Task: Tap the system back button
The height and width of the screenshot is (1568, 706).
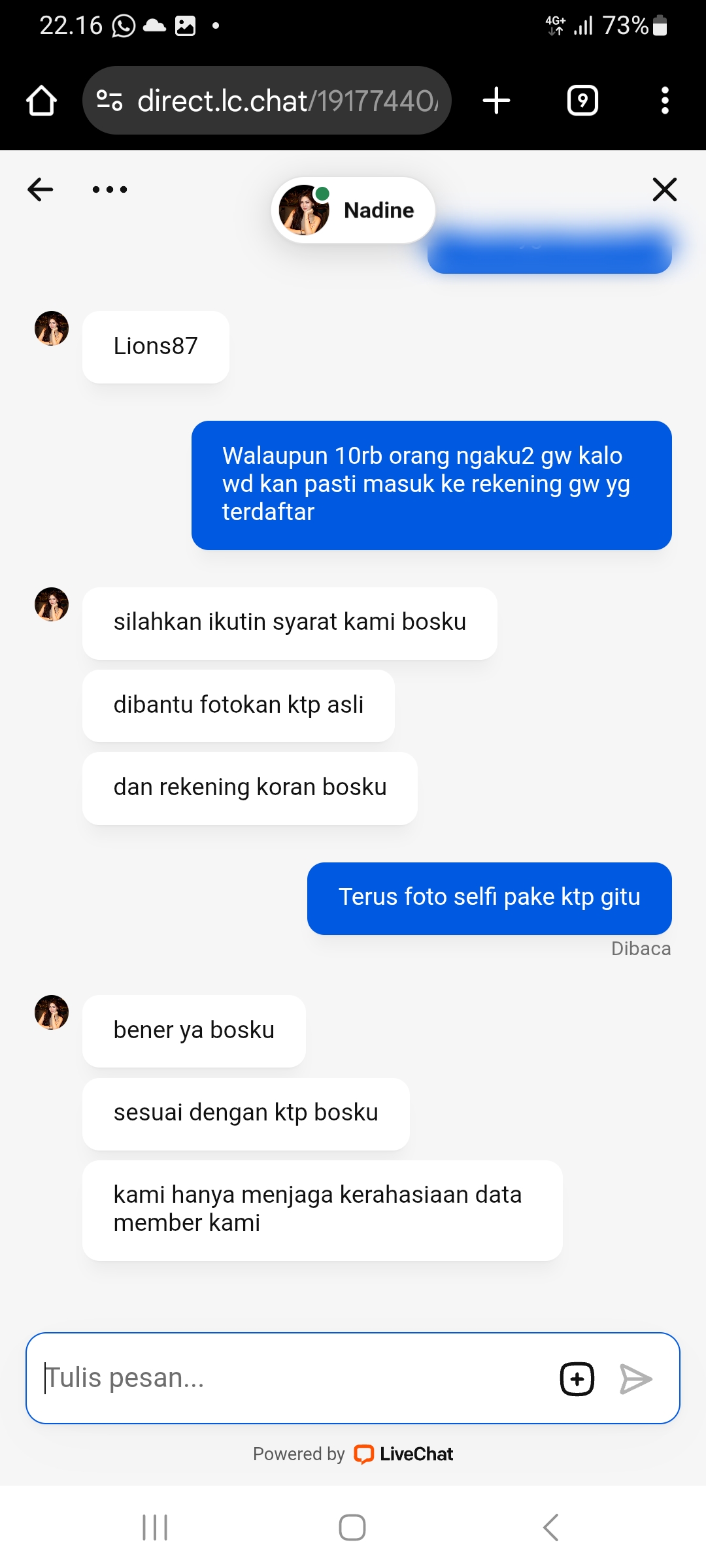Action: pos(551,1527)
